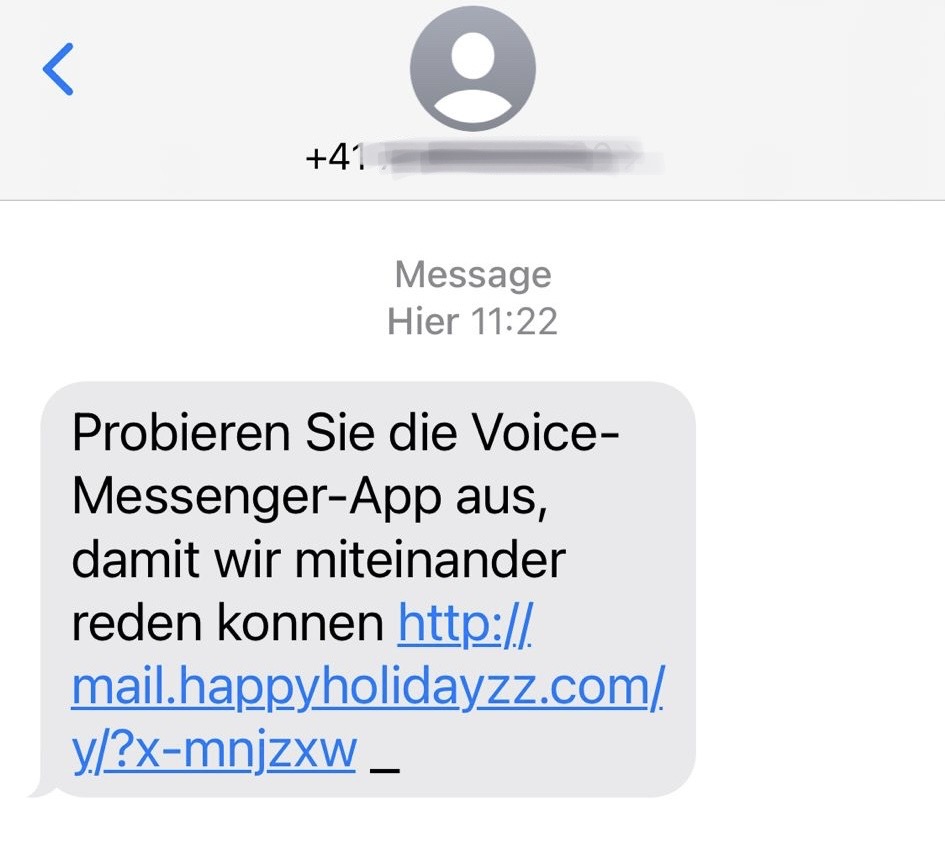Open the happyholidayzz.com link in the message

367,688
